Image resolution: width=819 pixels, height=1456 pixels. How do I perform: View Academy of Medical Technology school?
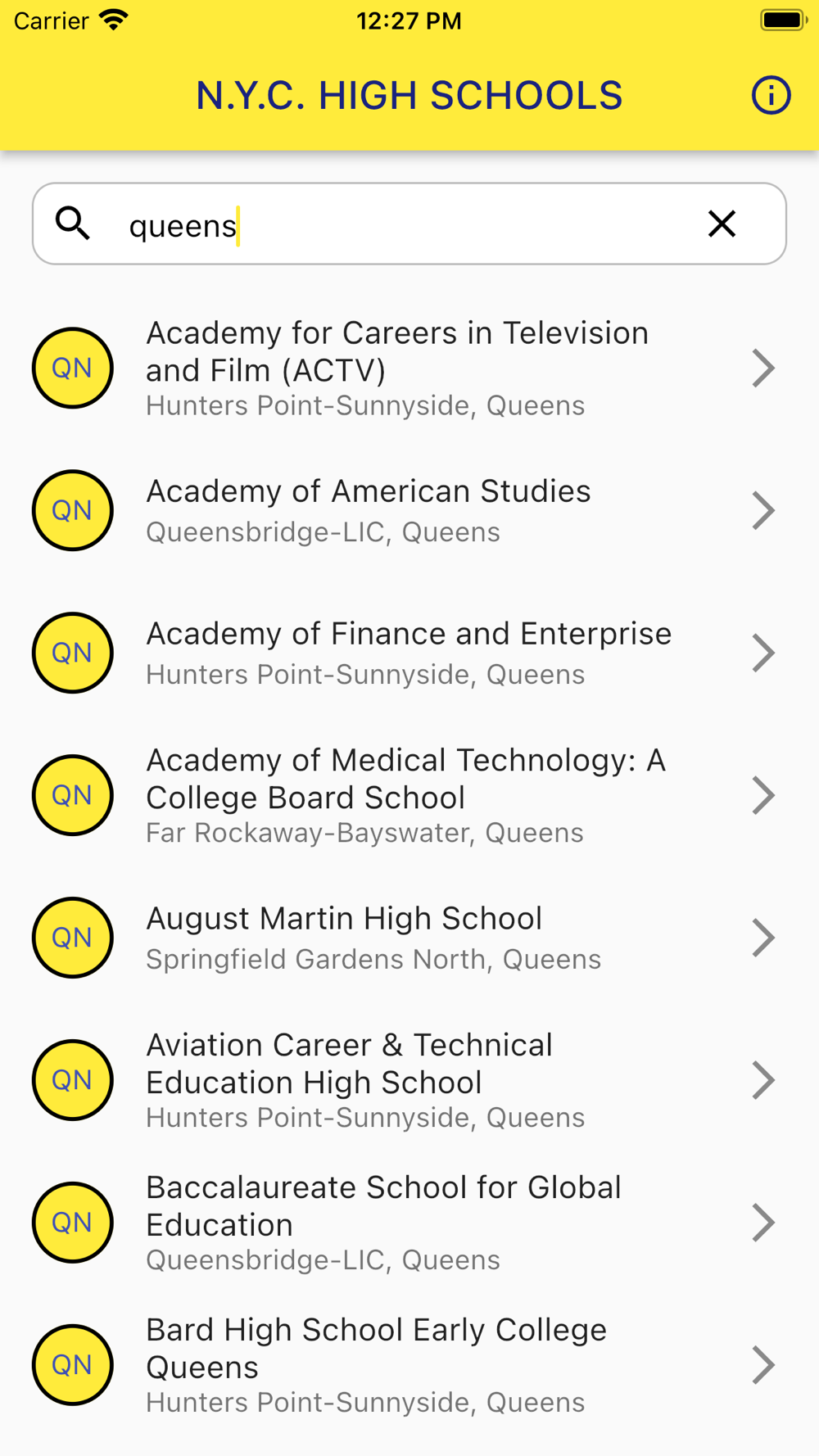pyautogui.click(x=409, y=795)
